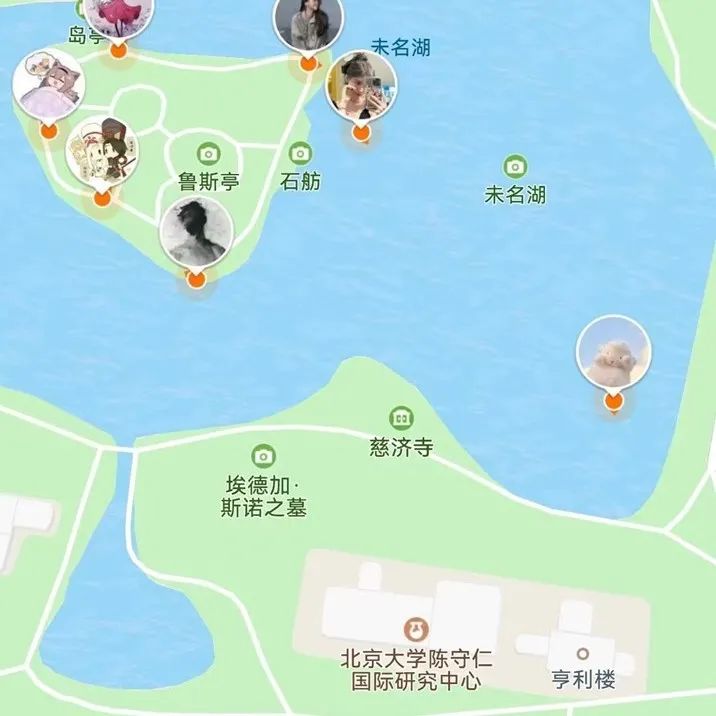The width and height of the screenshot is (716, 716).
Task: Open the 石舫 photo spot marker
Action: coord(299,154)
